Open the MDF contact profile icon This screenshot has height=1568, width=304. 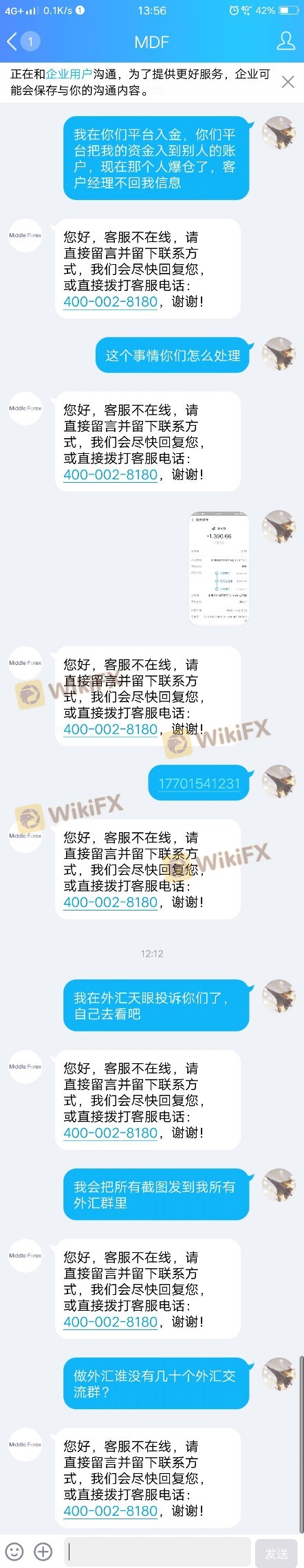click(x=285, y=41)
